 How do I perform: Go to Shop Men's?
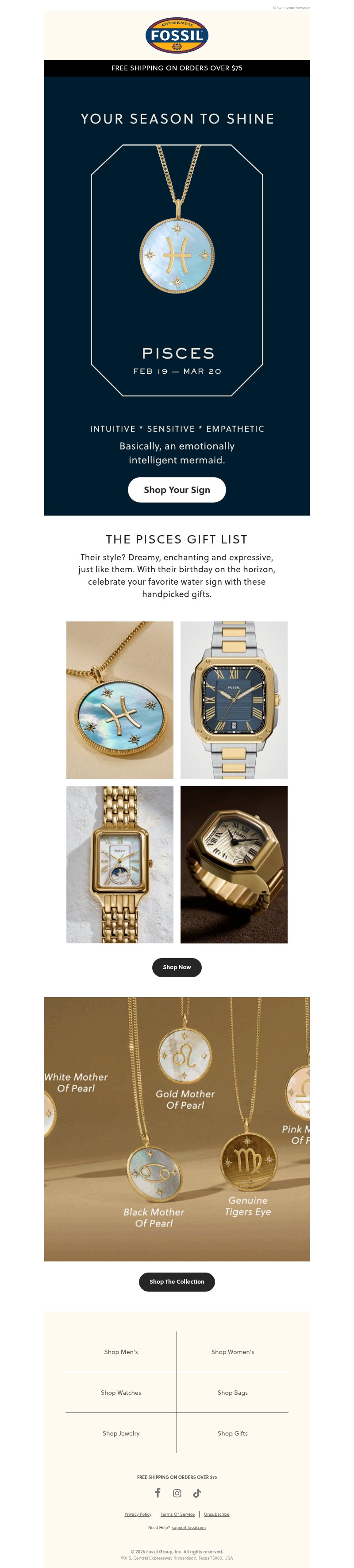[121, 1352]
